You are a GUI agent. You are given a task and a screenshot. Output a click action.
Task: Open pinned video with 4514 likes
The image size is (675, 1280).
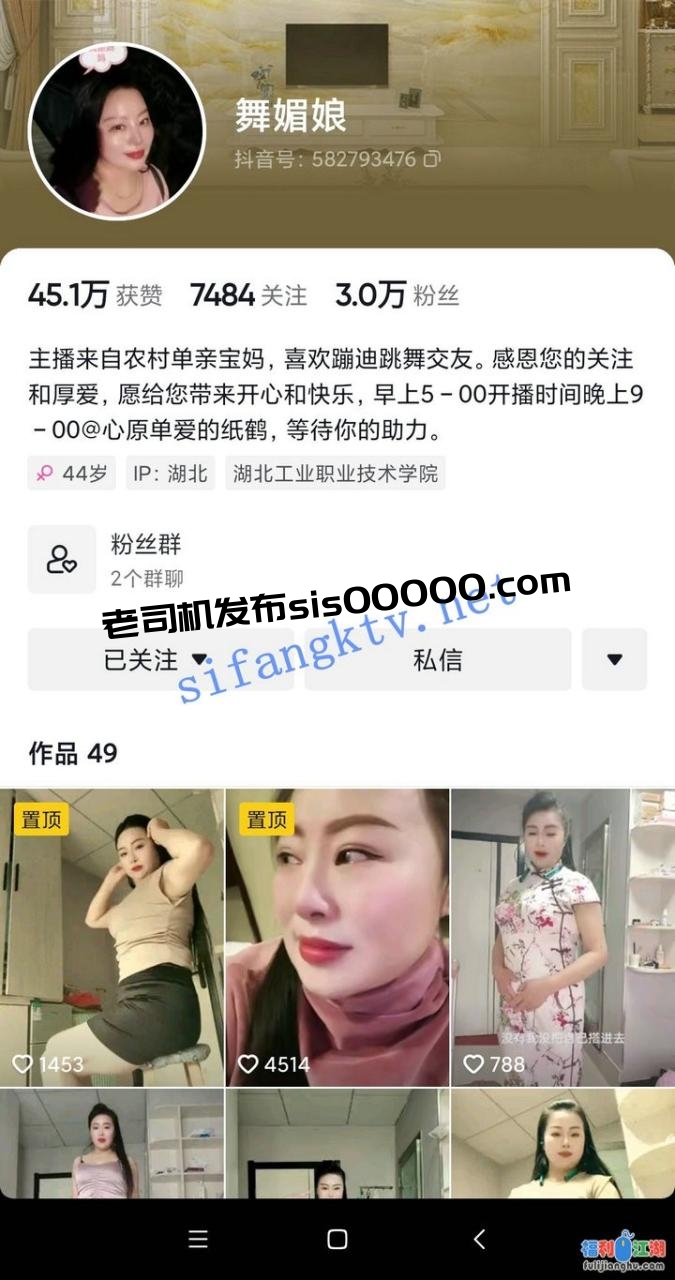tap(337, 937)
